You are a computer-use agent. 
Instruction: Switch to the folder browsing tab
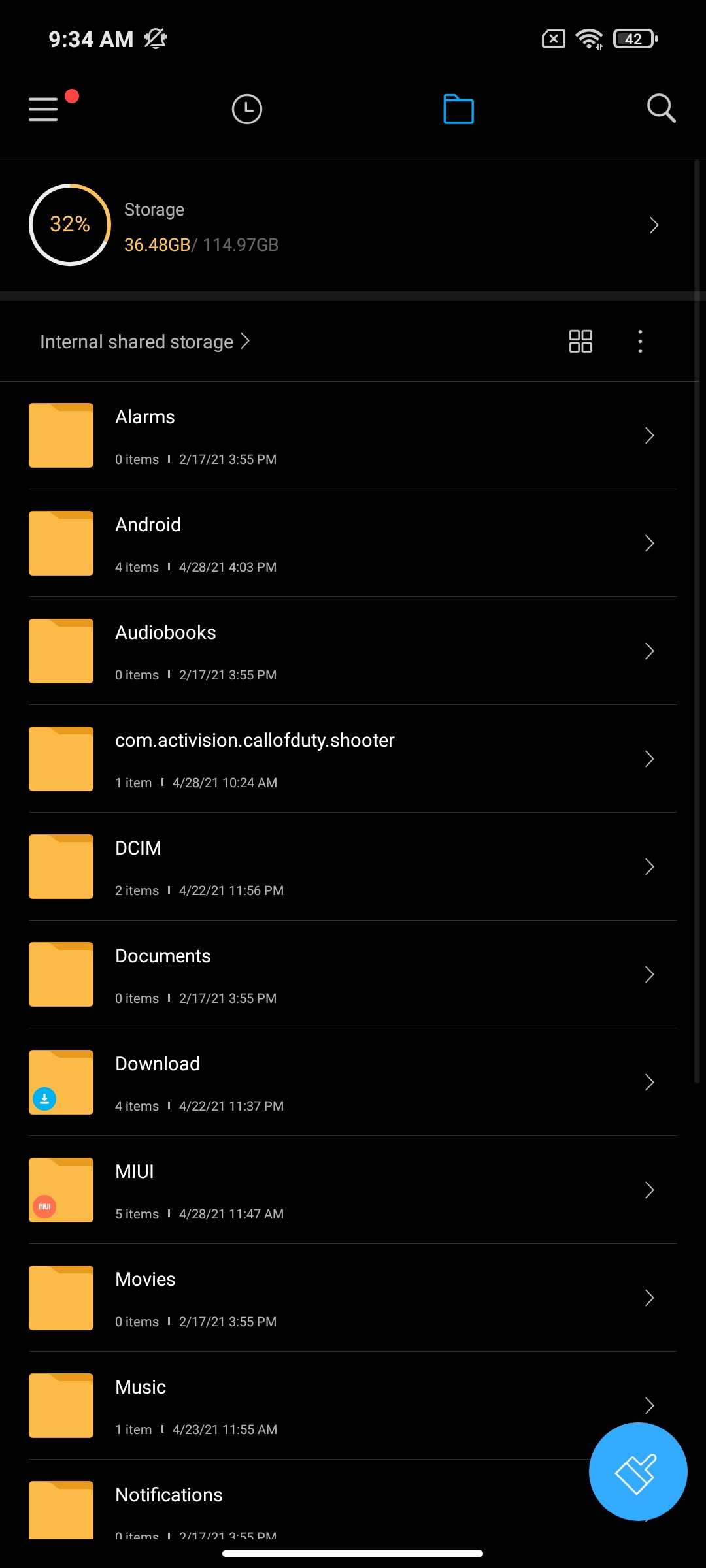tap(458, 109)
